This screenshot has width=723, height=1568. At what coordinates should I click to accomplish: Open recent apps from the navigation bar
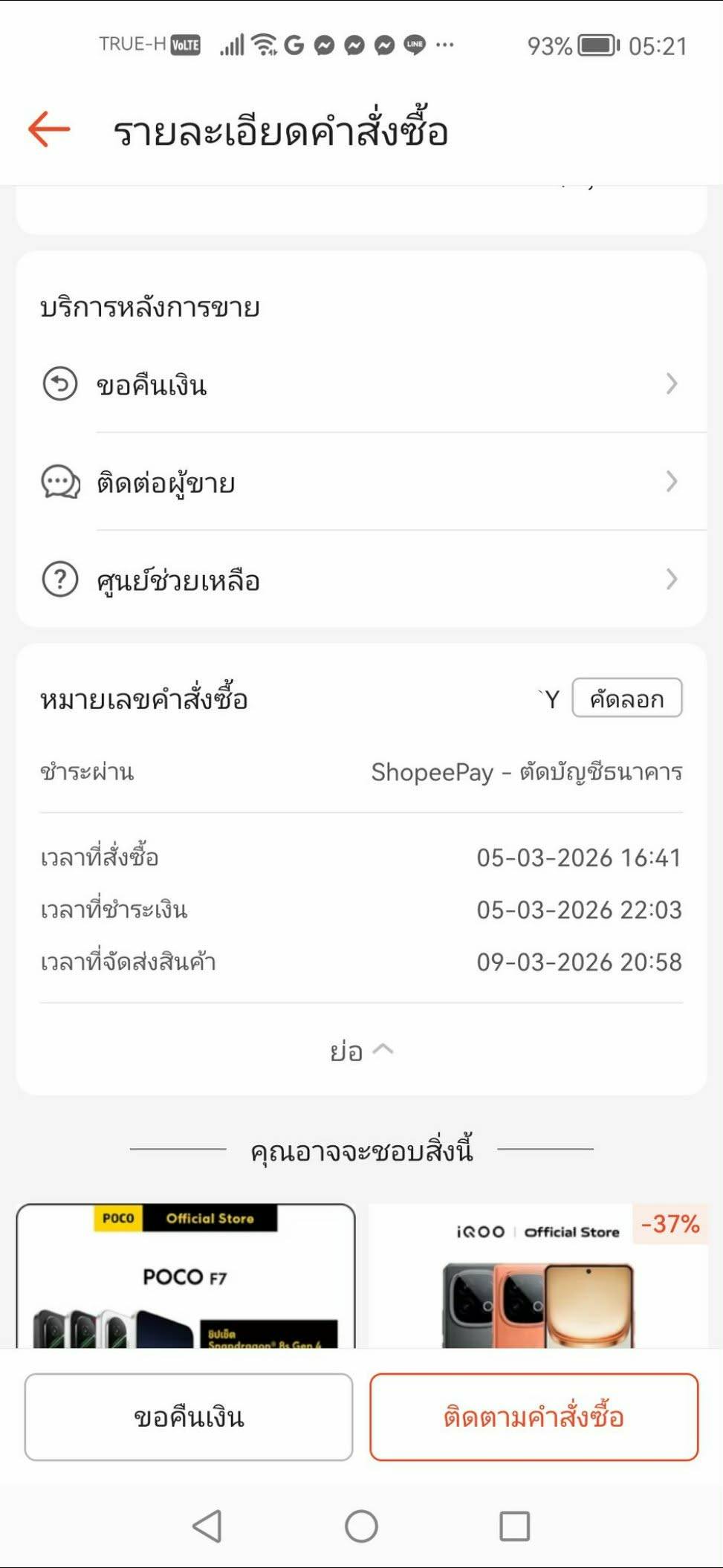coord(514,1526)
